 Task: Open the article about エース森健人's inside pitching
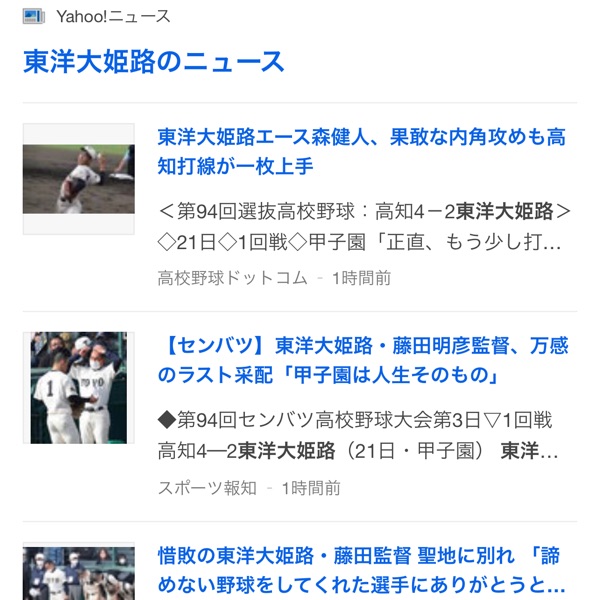(x=361, y=151)
